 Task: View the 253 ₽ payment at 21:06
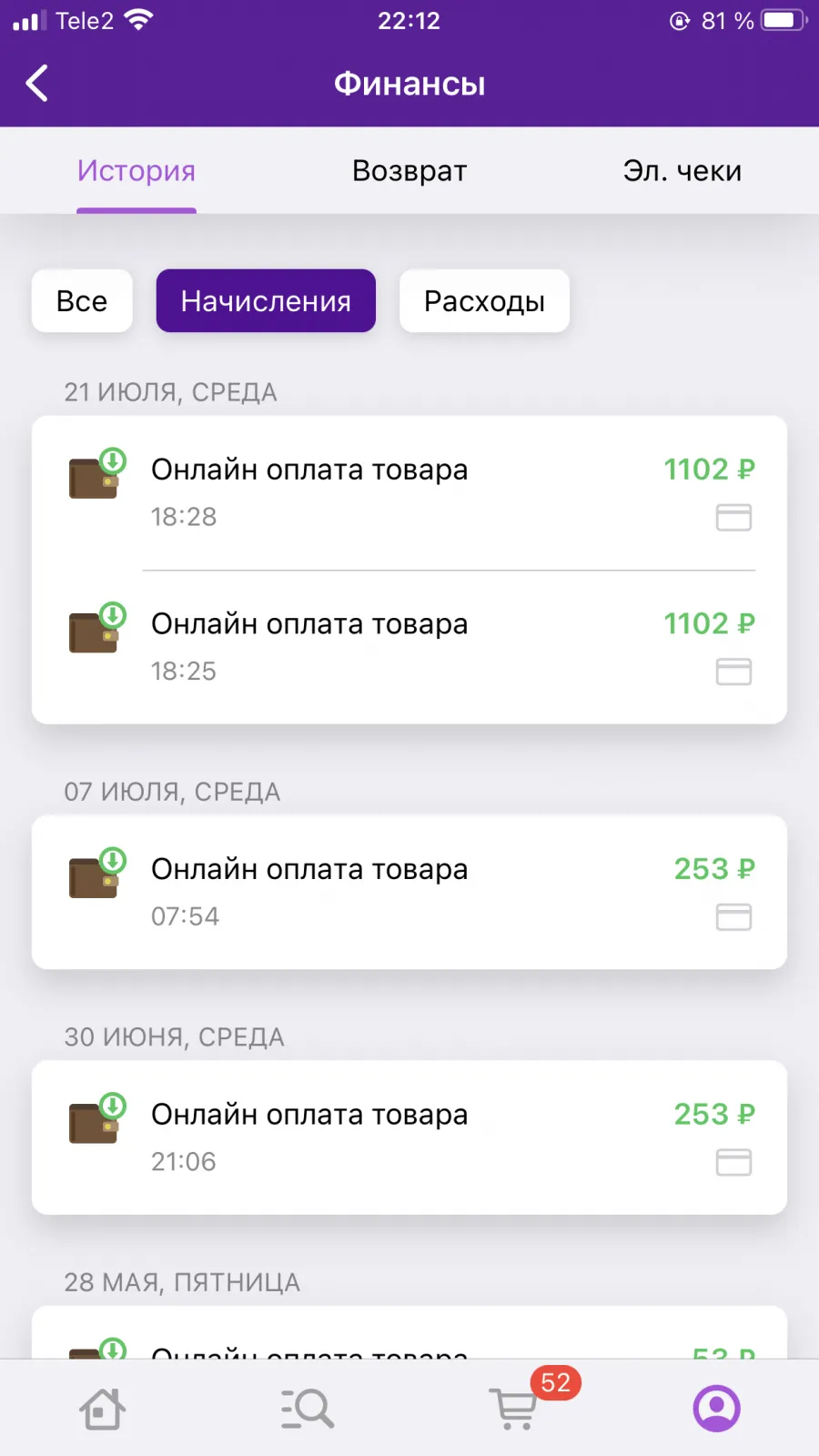pos(409,1137)
